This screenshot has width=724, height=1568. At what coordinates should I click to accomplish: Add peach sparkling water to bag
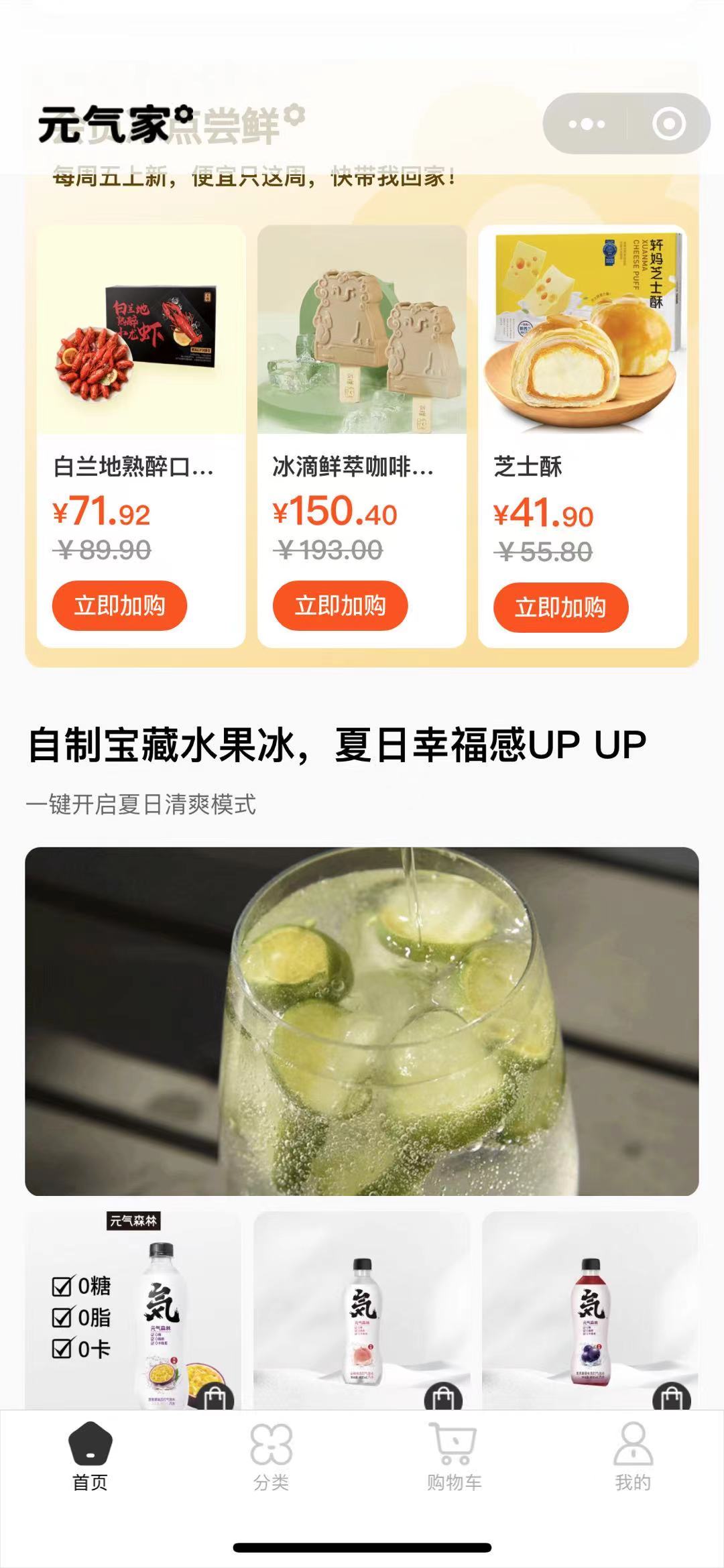442,1398
